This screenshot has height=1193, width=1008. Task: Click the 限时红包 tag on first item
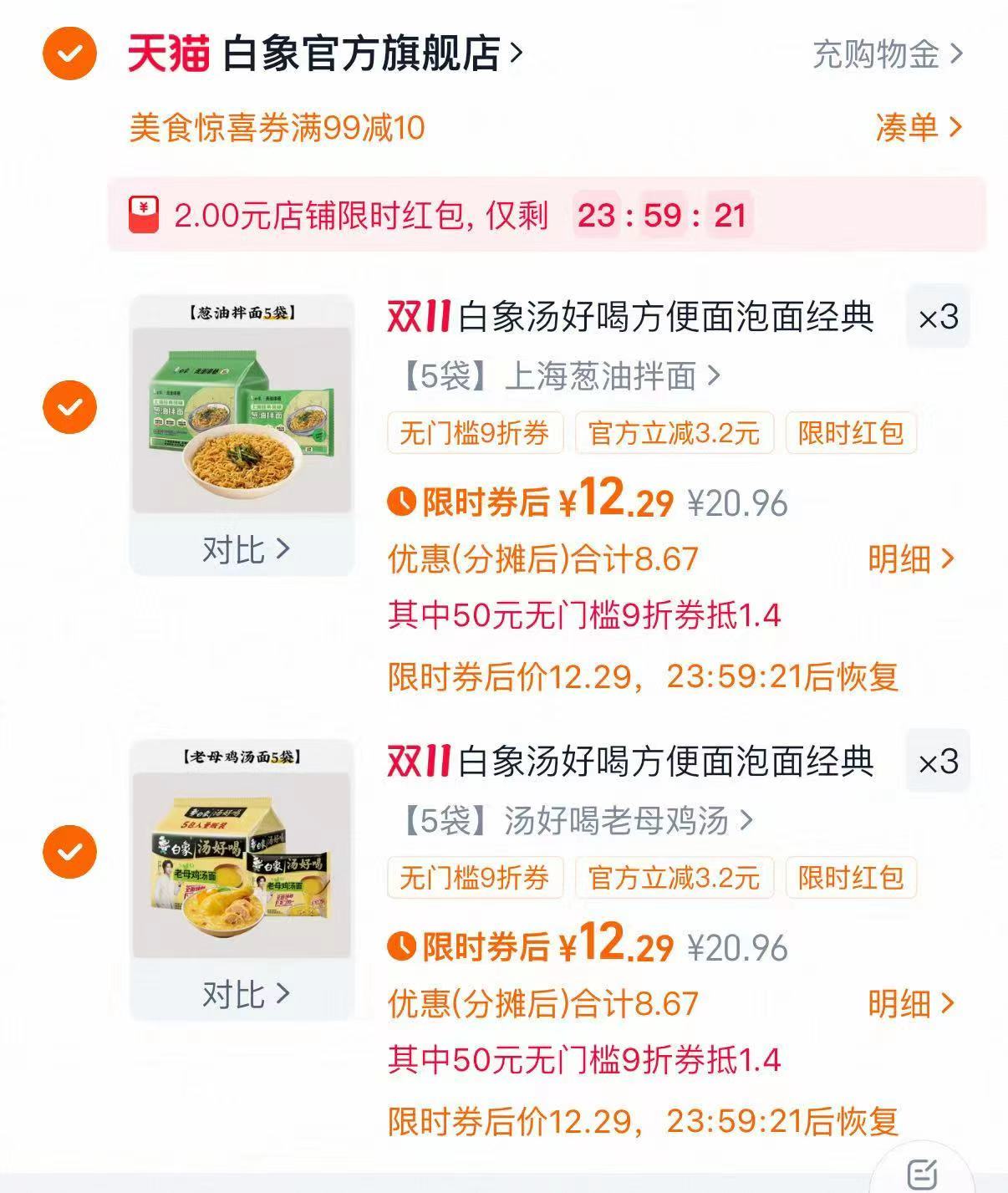[852, 434]
